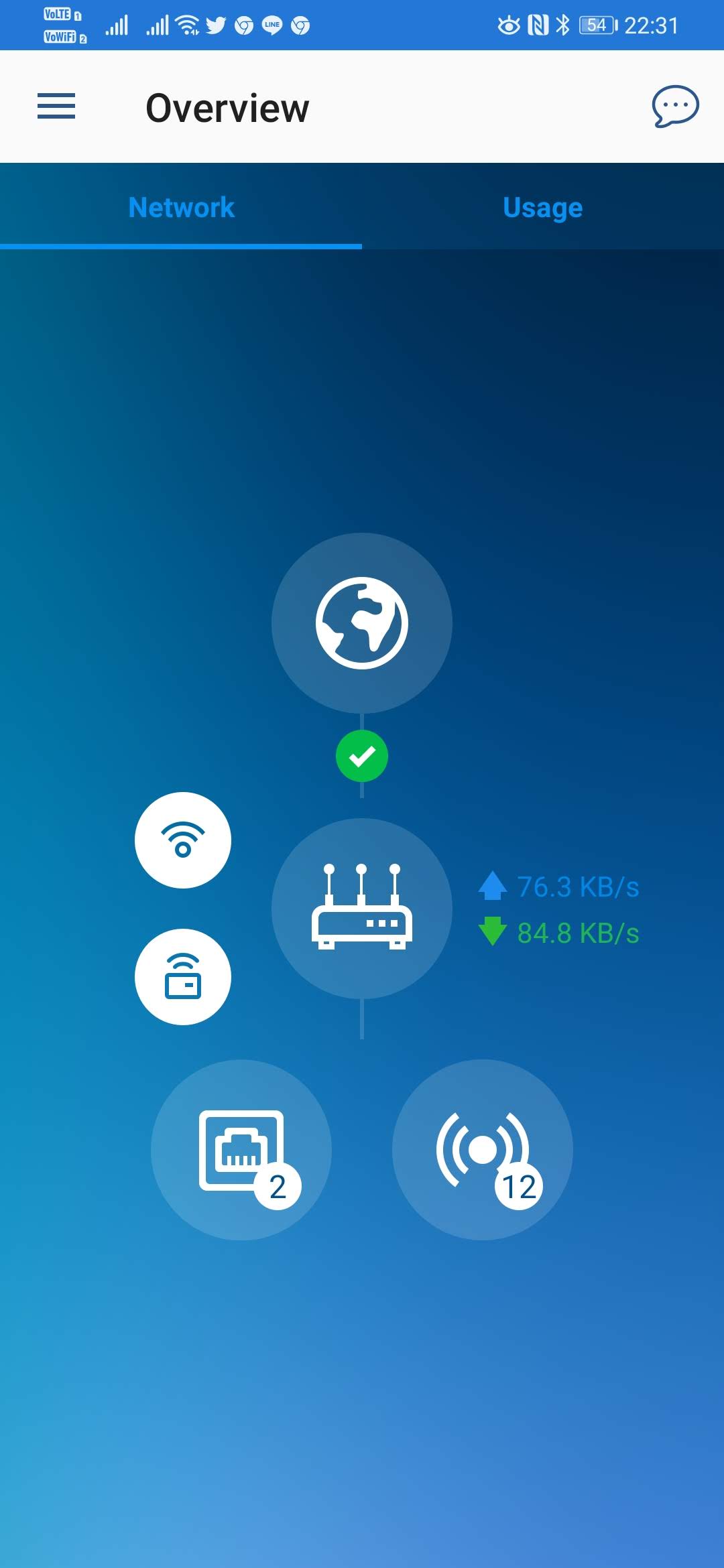724x1568 pixels.
Task: Open the wireless device circle icon
Action: (x=183, y=977)
